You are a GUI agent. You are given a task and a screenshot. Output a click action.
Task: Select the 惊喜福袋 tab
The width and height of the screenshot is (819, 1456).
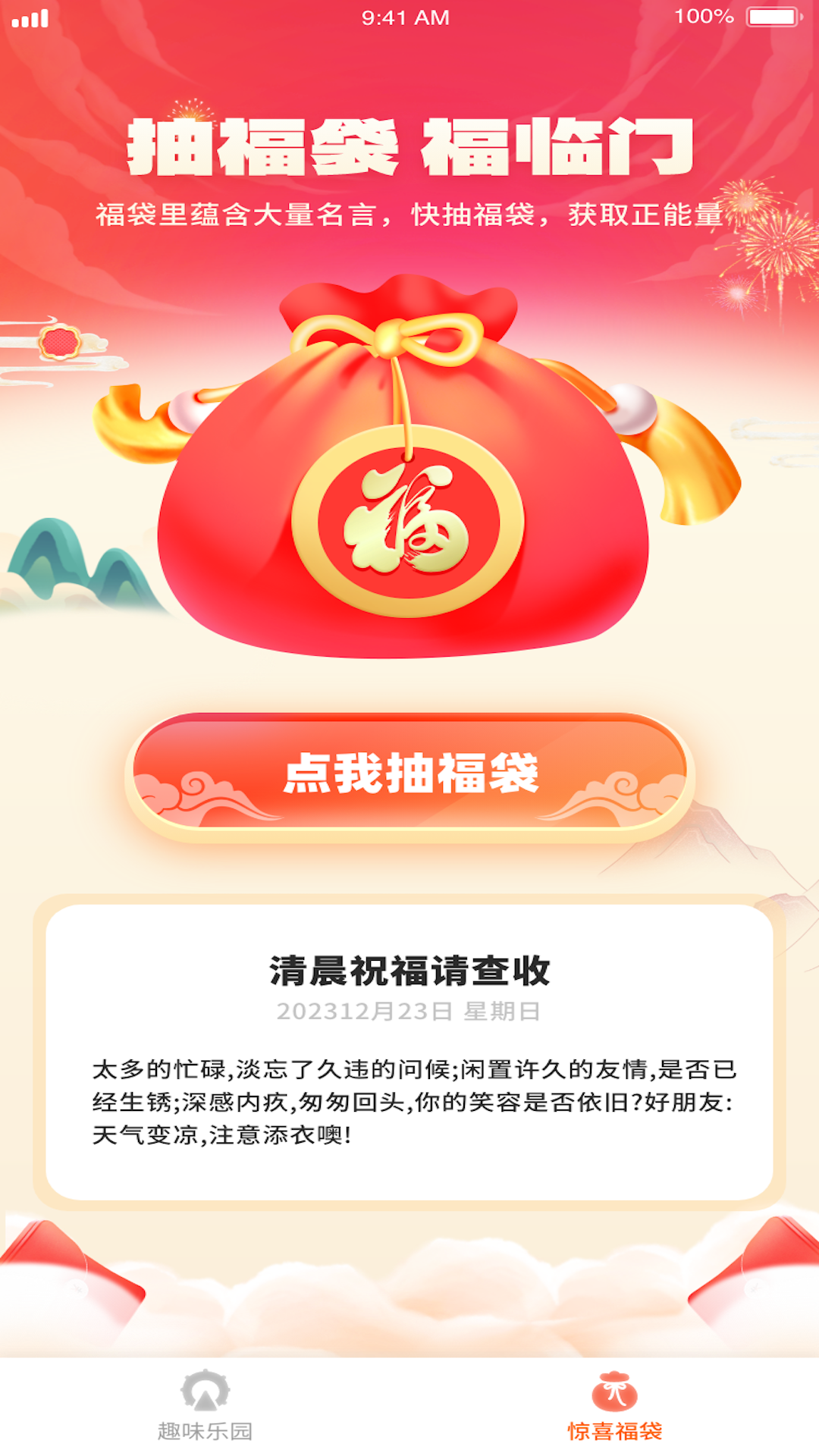614,1406
